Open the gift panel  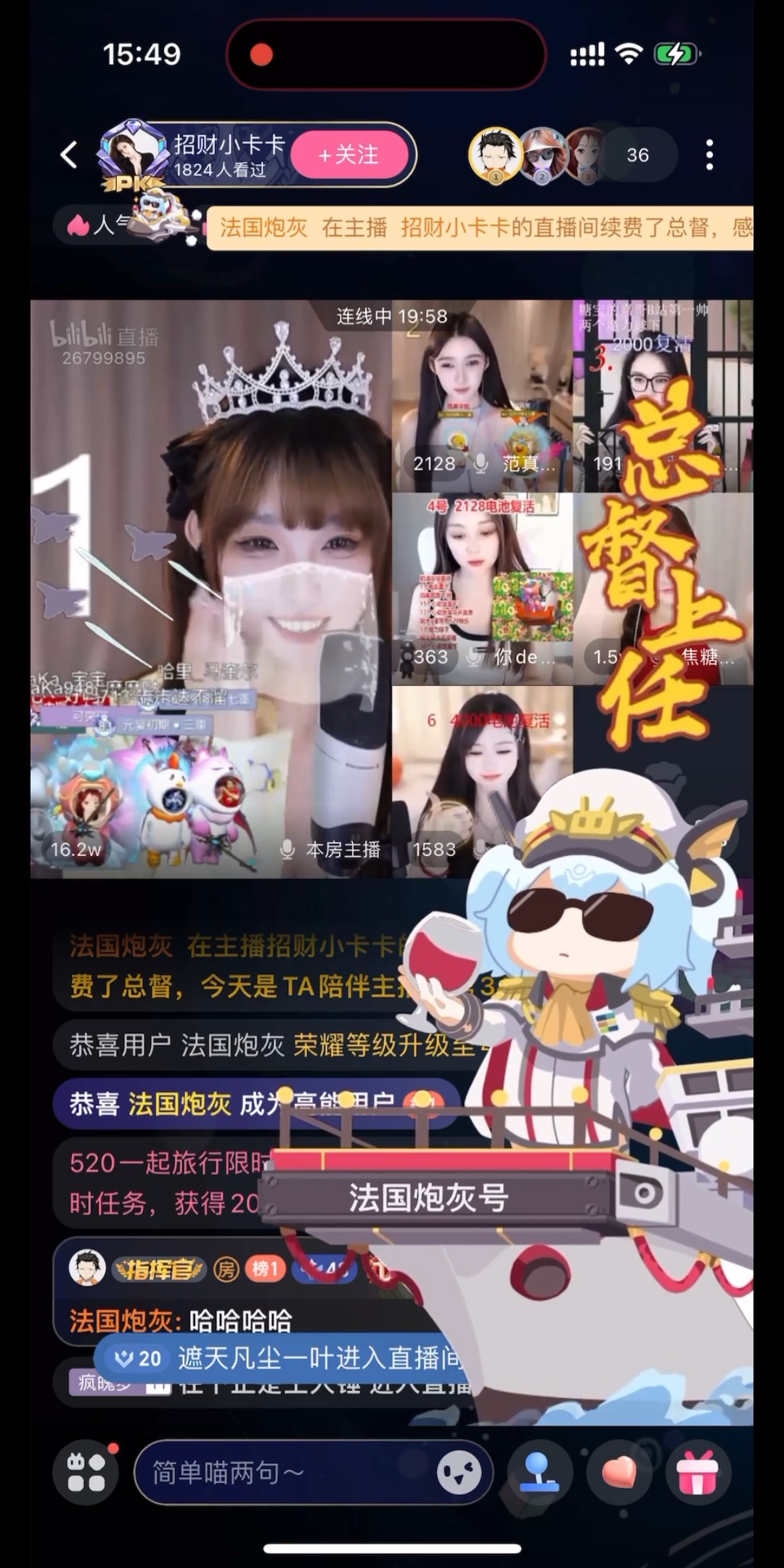697,1473
